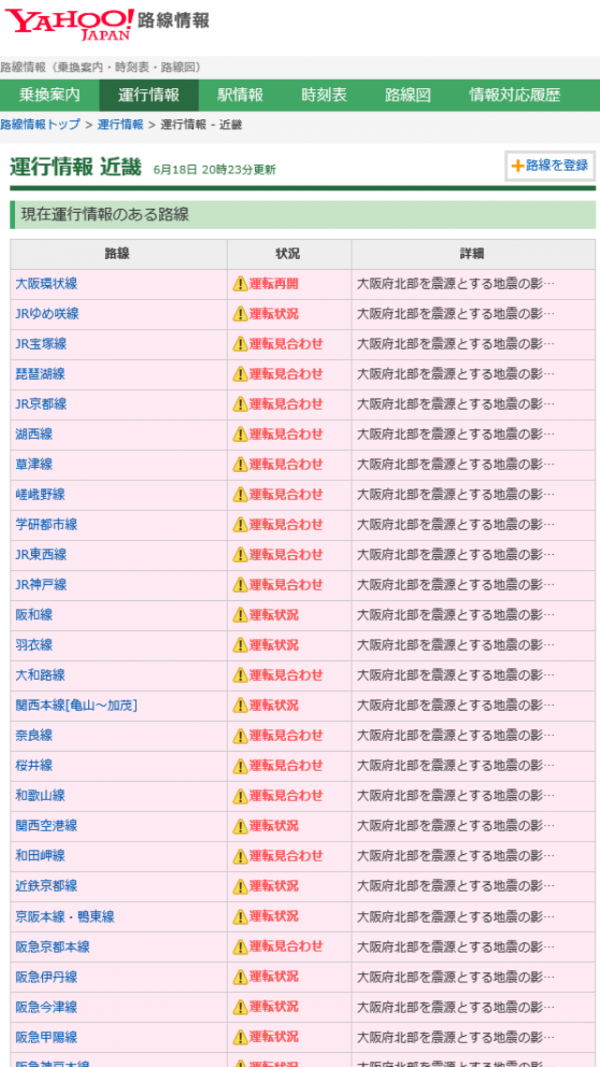Screen dimensions: 600x1067
Task: Tap the Yahoo! Japan logo
Action: (x=69, y=24)
